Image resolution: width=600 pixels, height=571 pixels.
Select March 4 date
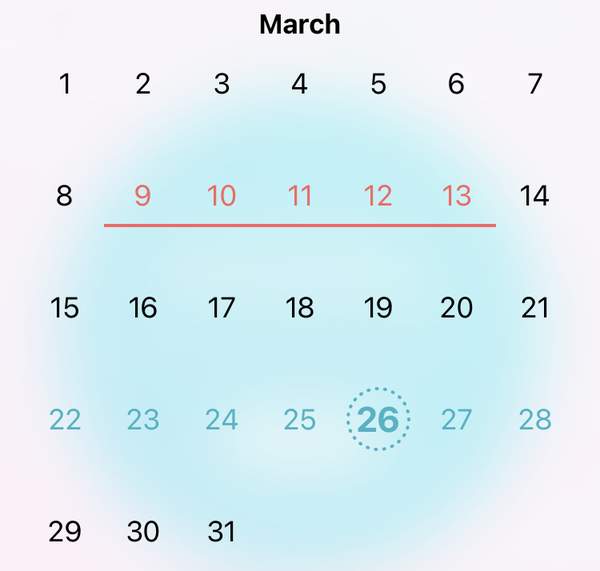[300, 84]
